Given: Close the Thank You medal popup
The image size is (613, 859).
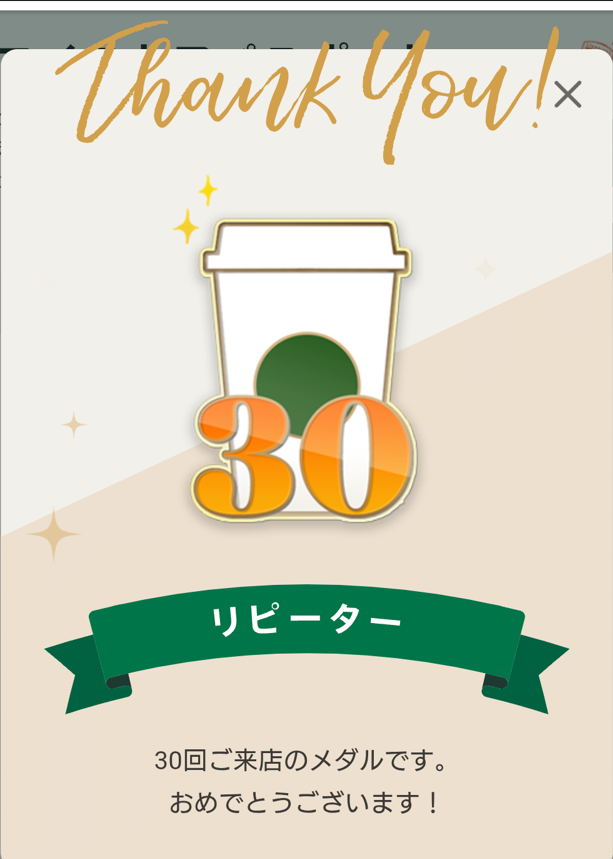Looking at the screenshot, I should (567, 95).
